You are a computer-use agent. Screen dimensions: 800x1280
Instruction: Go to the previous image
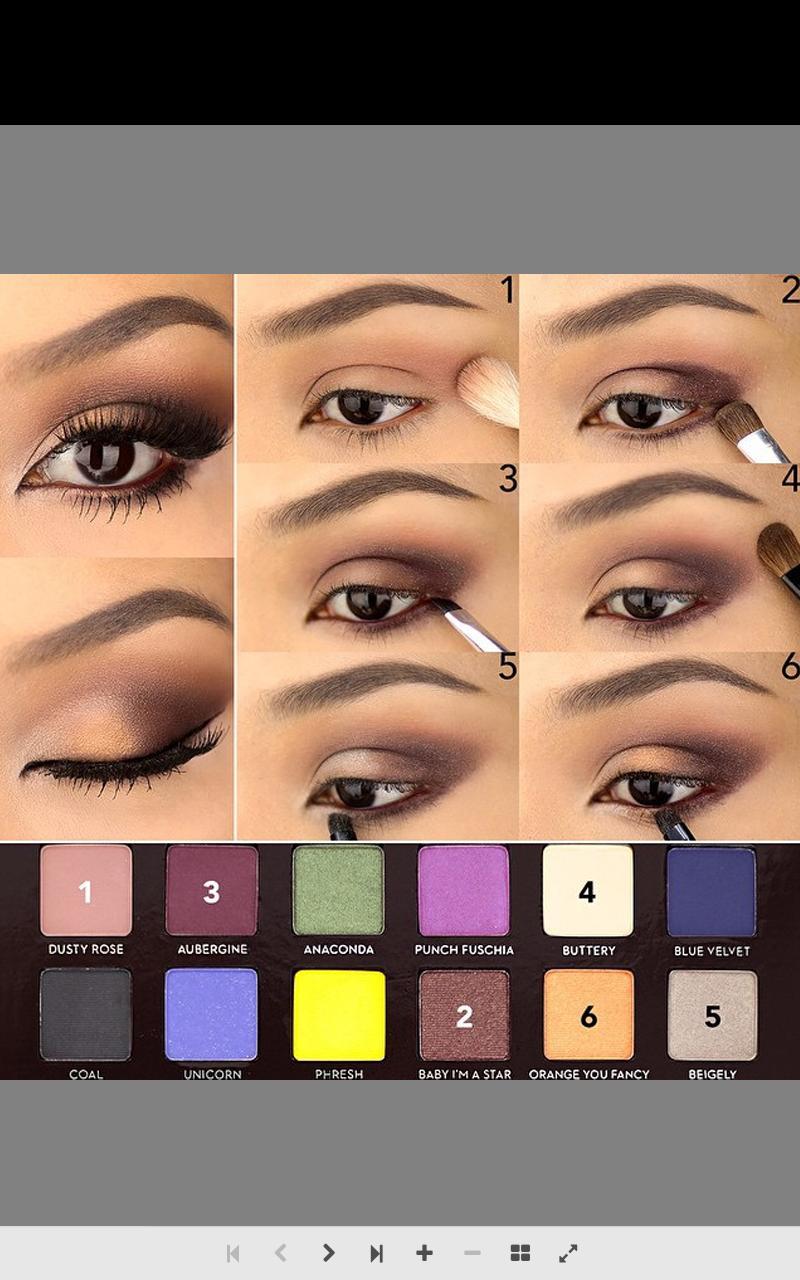click(281, 1253)
